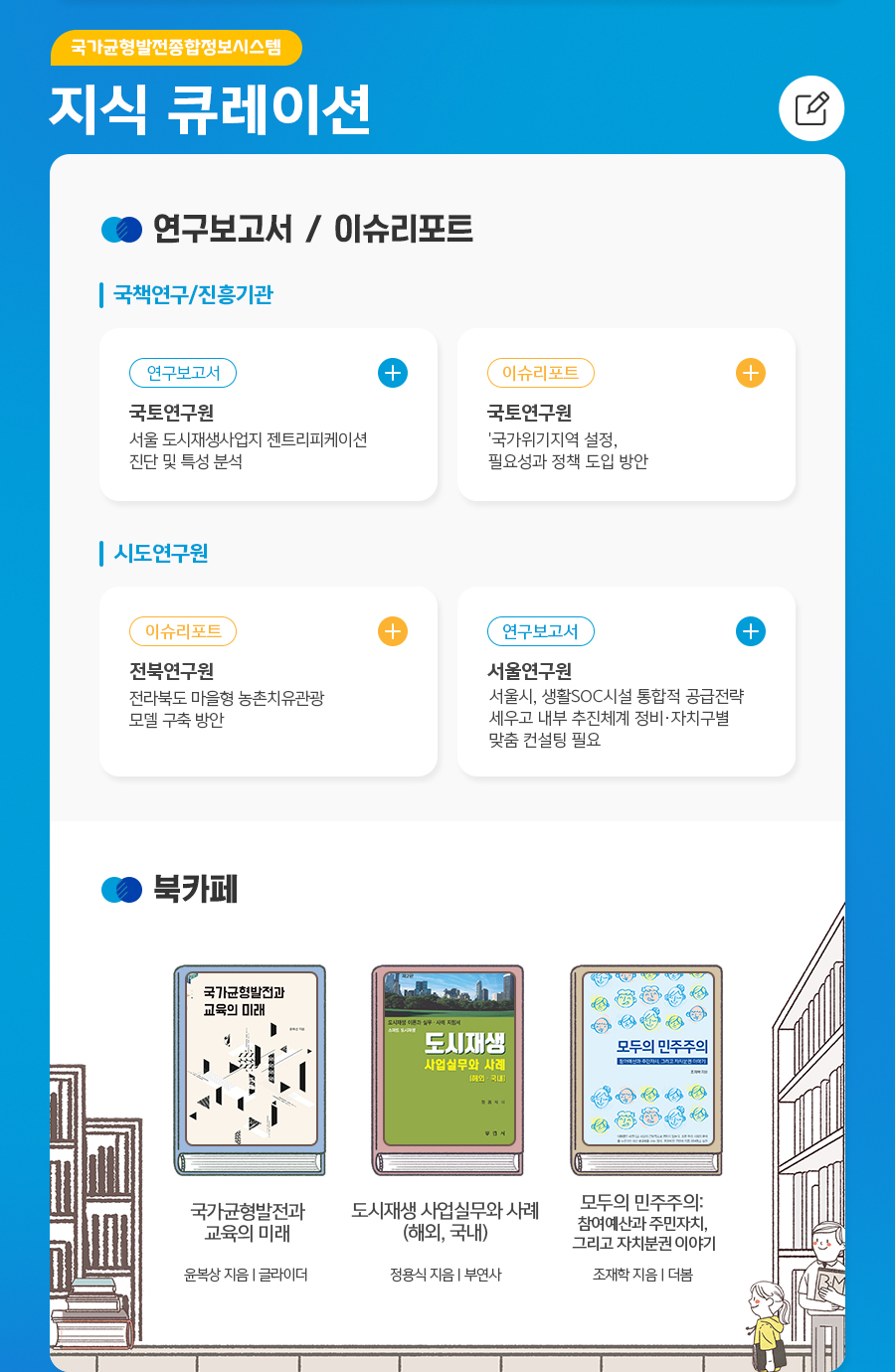Select the book 국가균형발전과 교육의 미래
This screenshot has height=1372, width=895.
(x=249, y=1070)
